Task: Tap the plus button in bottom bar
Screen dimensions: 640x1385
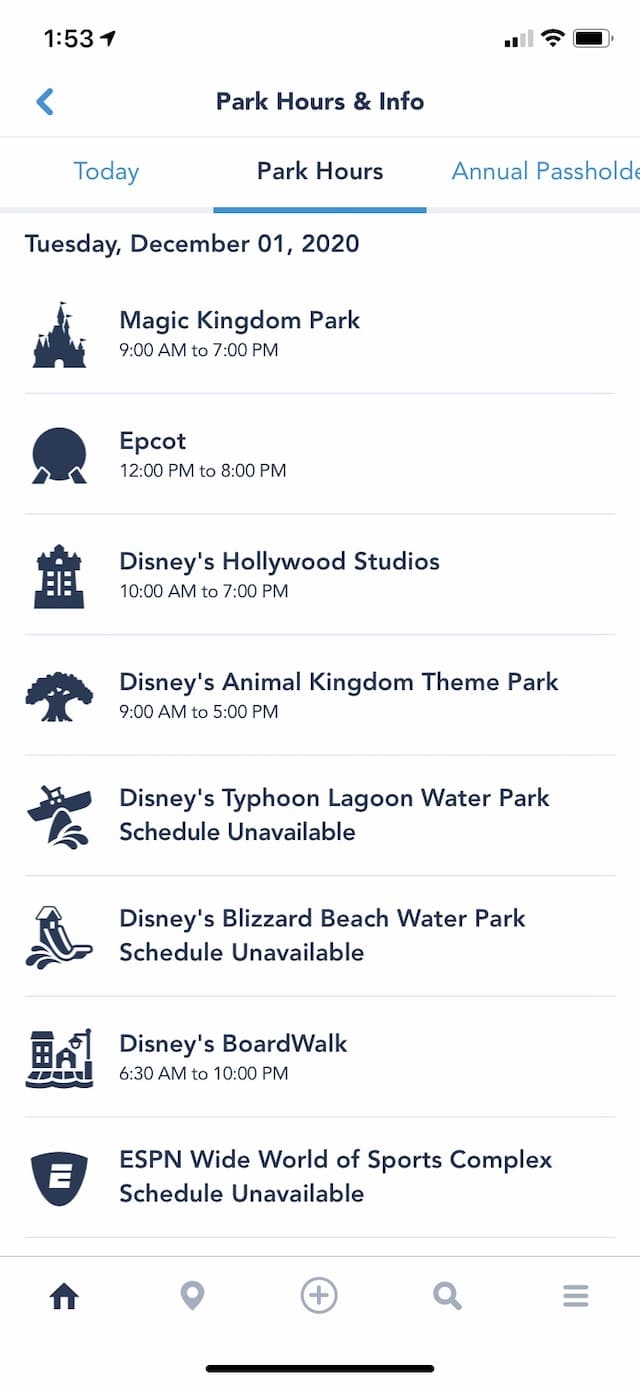Action: (319, 1297)
